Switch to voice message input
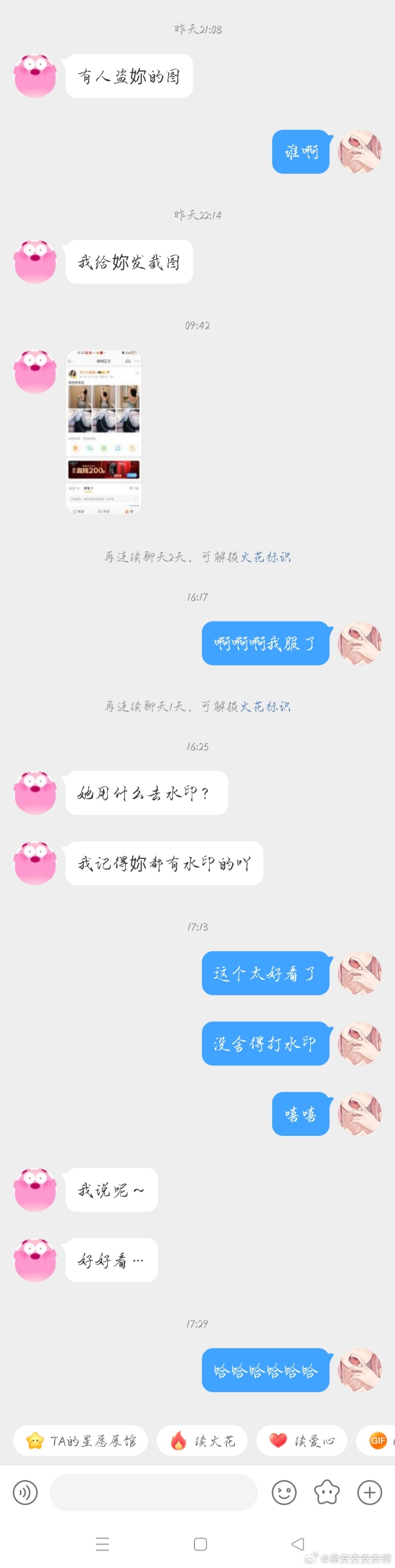Viewport: 395px width, 1568px height. [x=25, y=1492]
